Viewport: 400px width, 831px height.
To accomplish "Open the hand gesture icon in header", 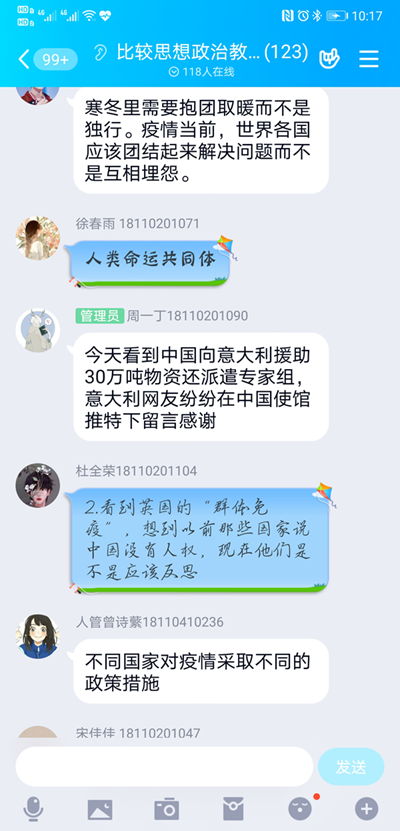I will point(329,59).
